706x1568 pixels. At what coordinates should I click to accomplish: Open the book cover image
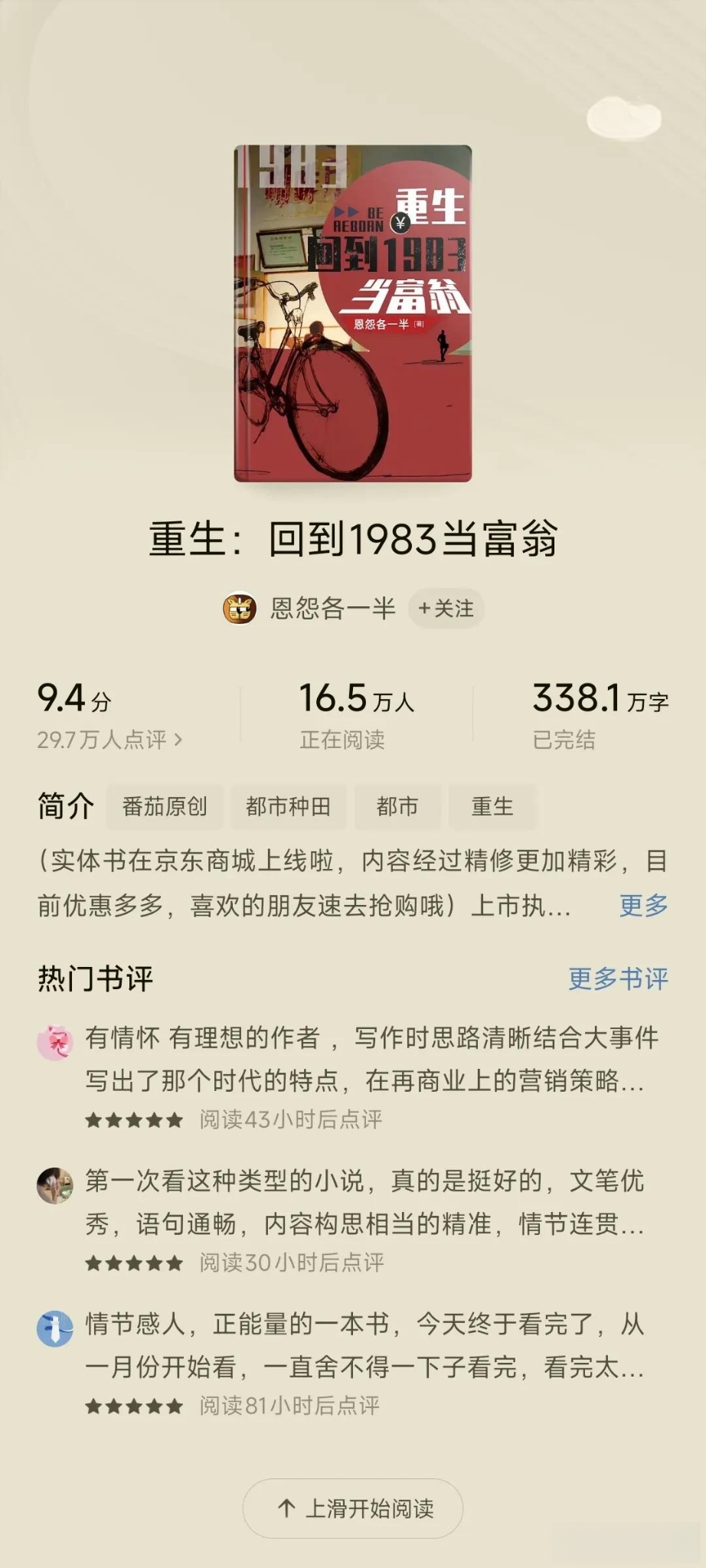[353, 313]
